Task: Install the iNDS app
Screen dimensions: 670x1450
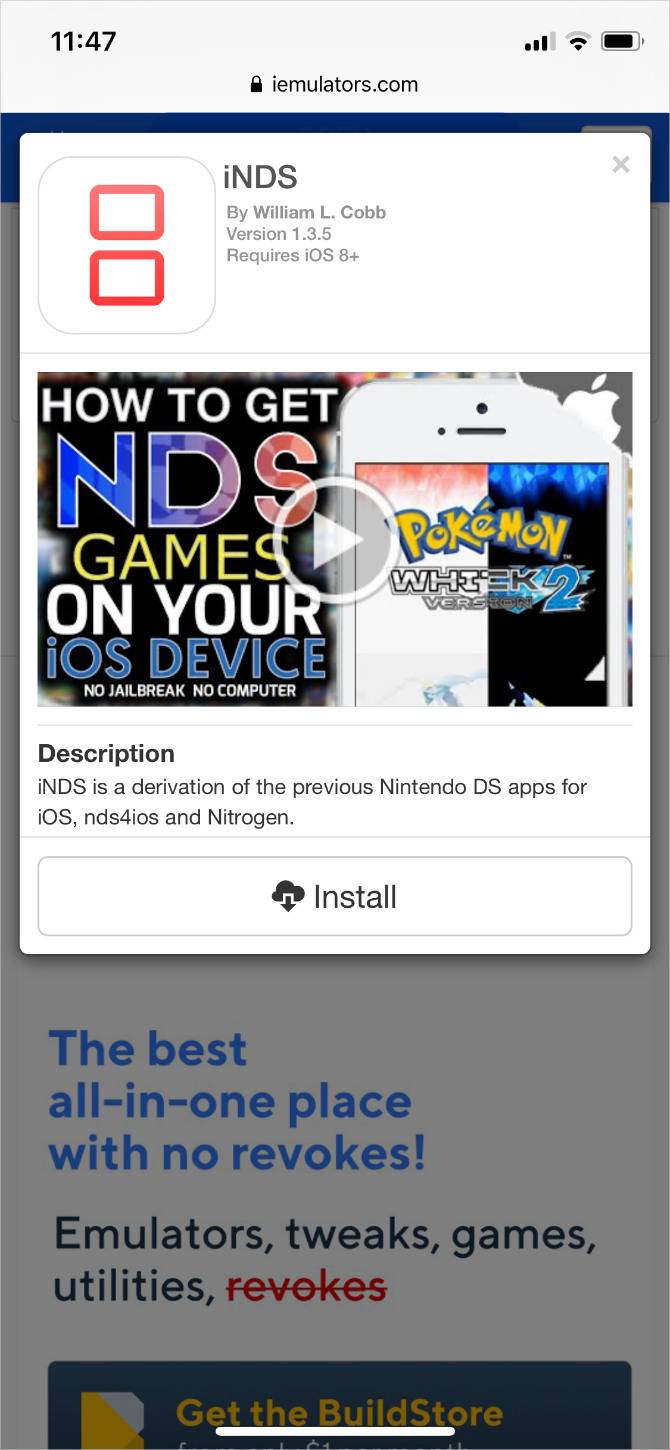Action: tap(335, 897)
